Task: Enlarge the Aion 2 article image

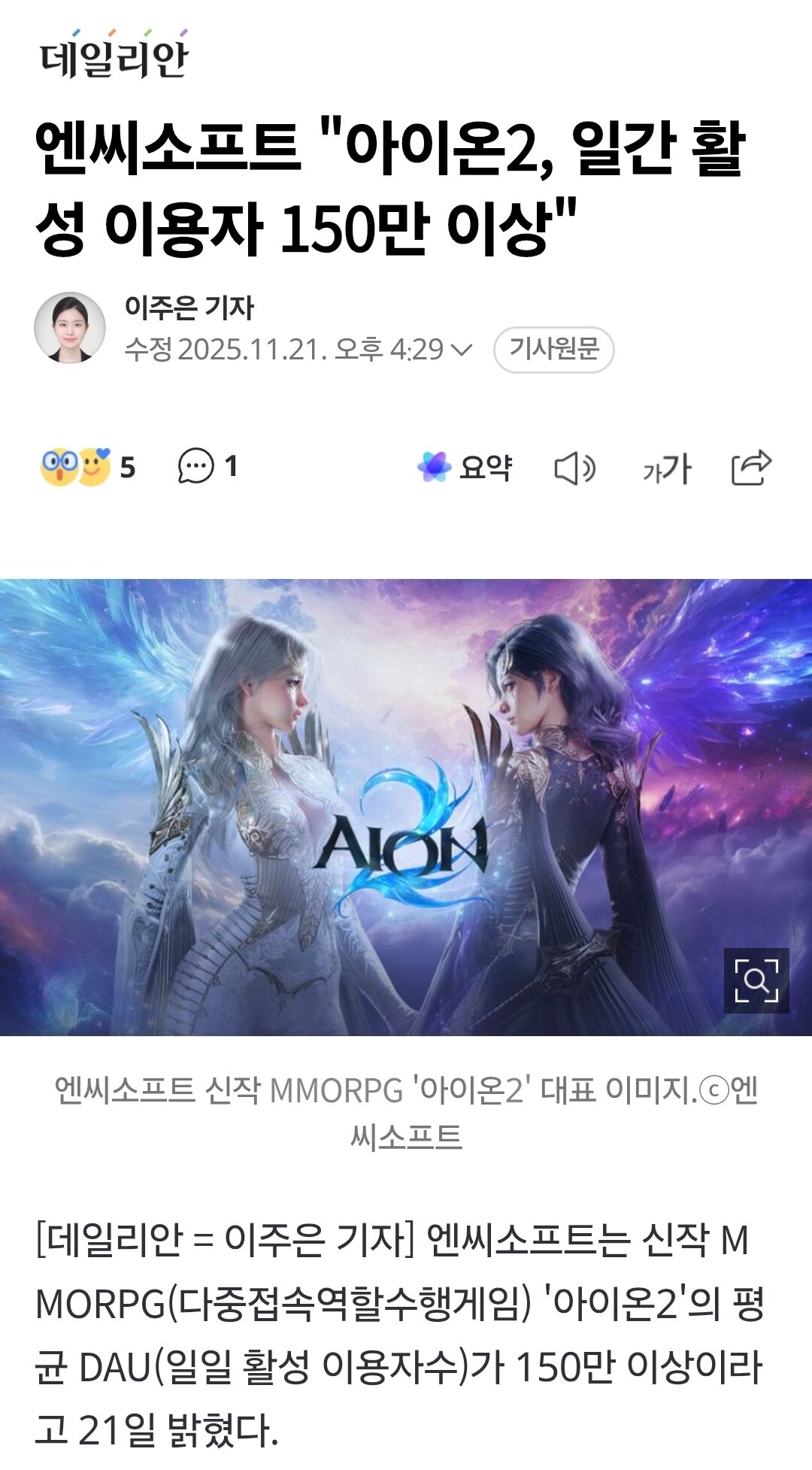Action: 756,981
